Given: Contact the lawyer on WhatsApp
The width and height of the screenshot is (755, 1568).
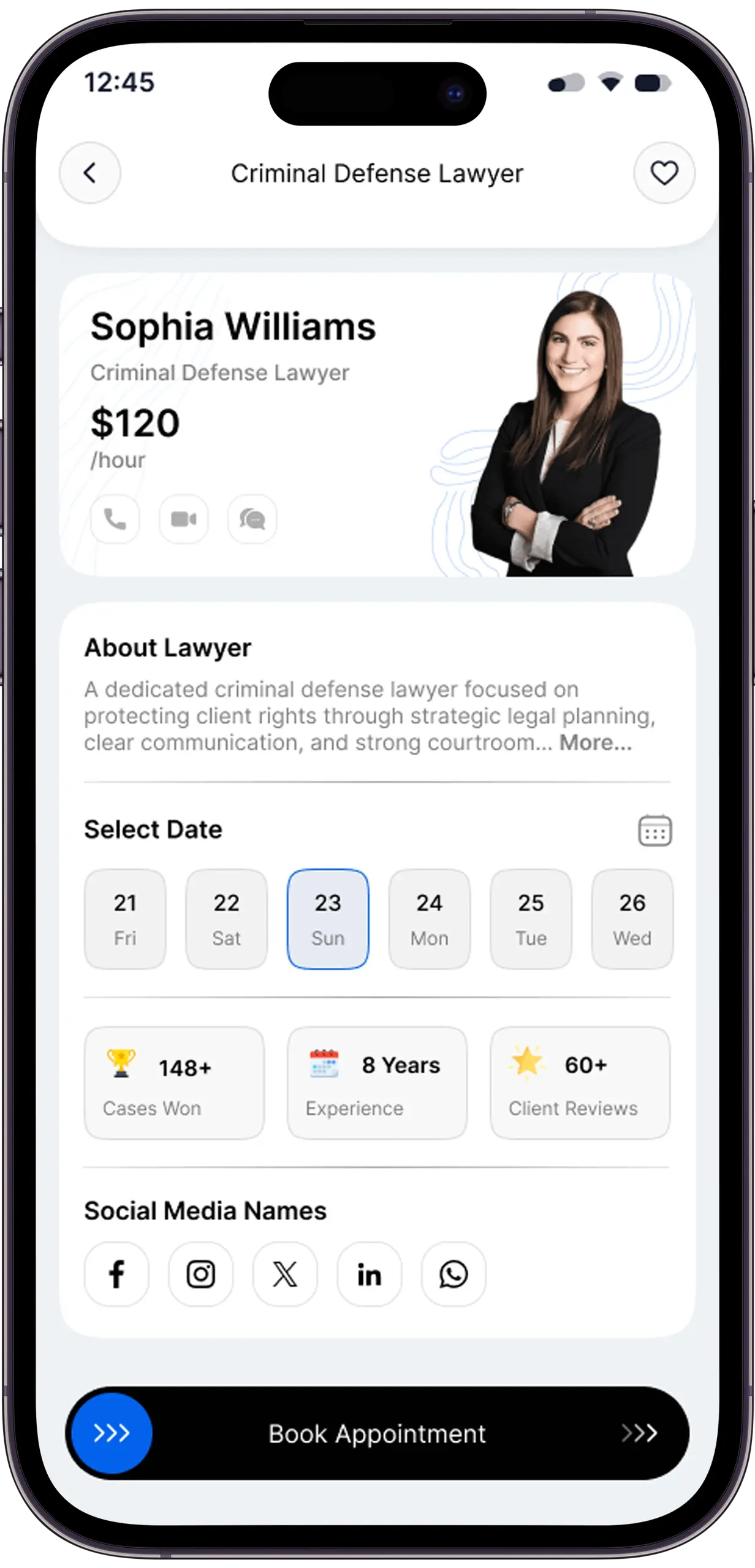Looking at the screenshot, I should click(453, 1275).
